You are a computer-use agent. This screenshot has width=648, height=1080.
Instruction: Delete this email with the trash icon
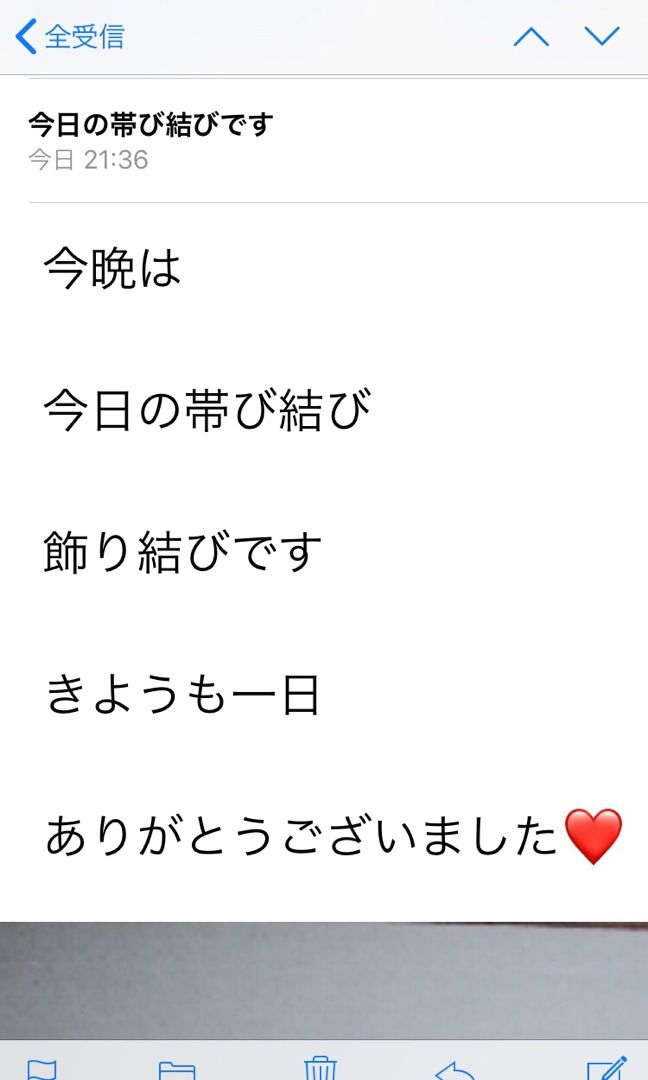coord(320,1068)
